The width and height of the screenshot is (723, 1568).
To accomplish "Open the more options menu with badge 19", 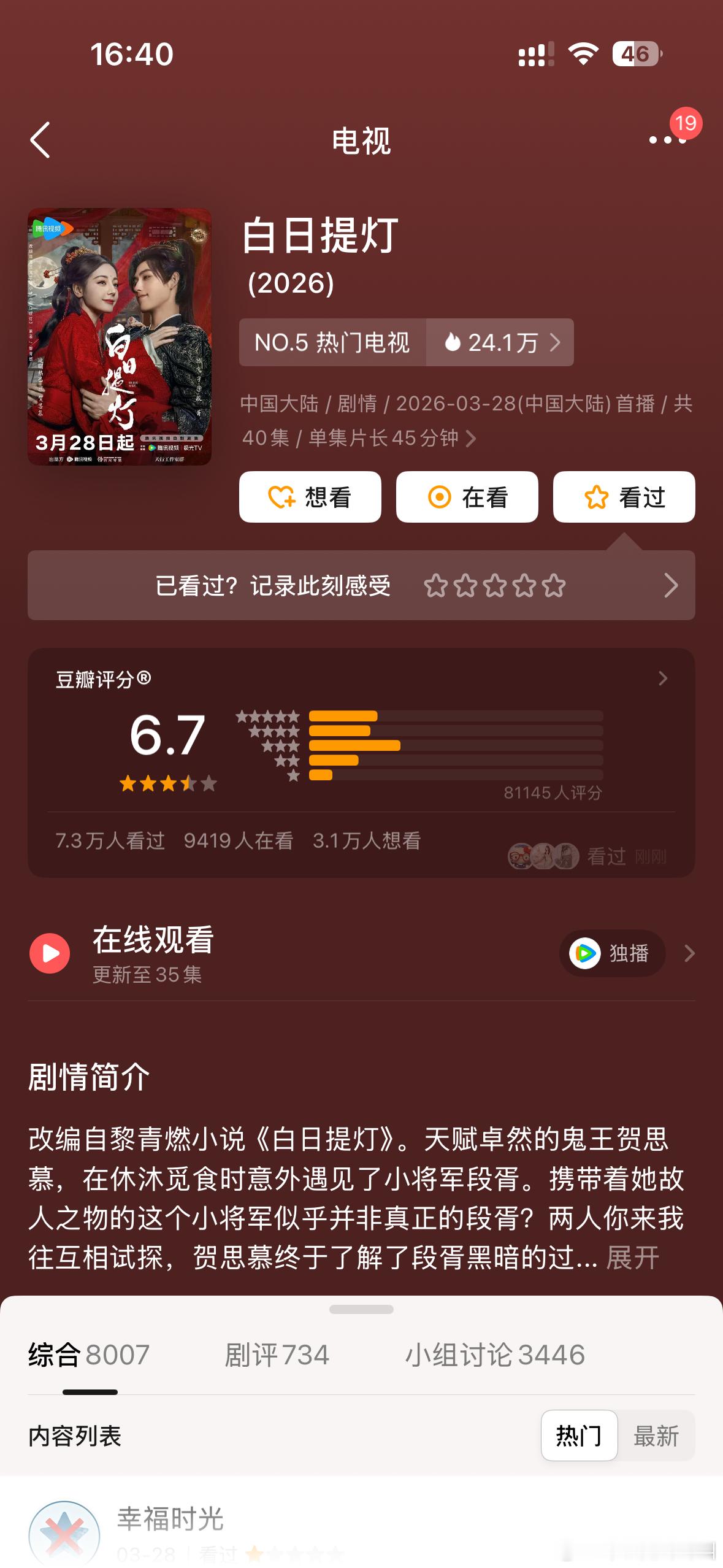I will 668,140.
